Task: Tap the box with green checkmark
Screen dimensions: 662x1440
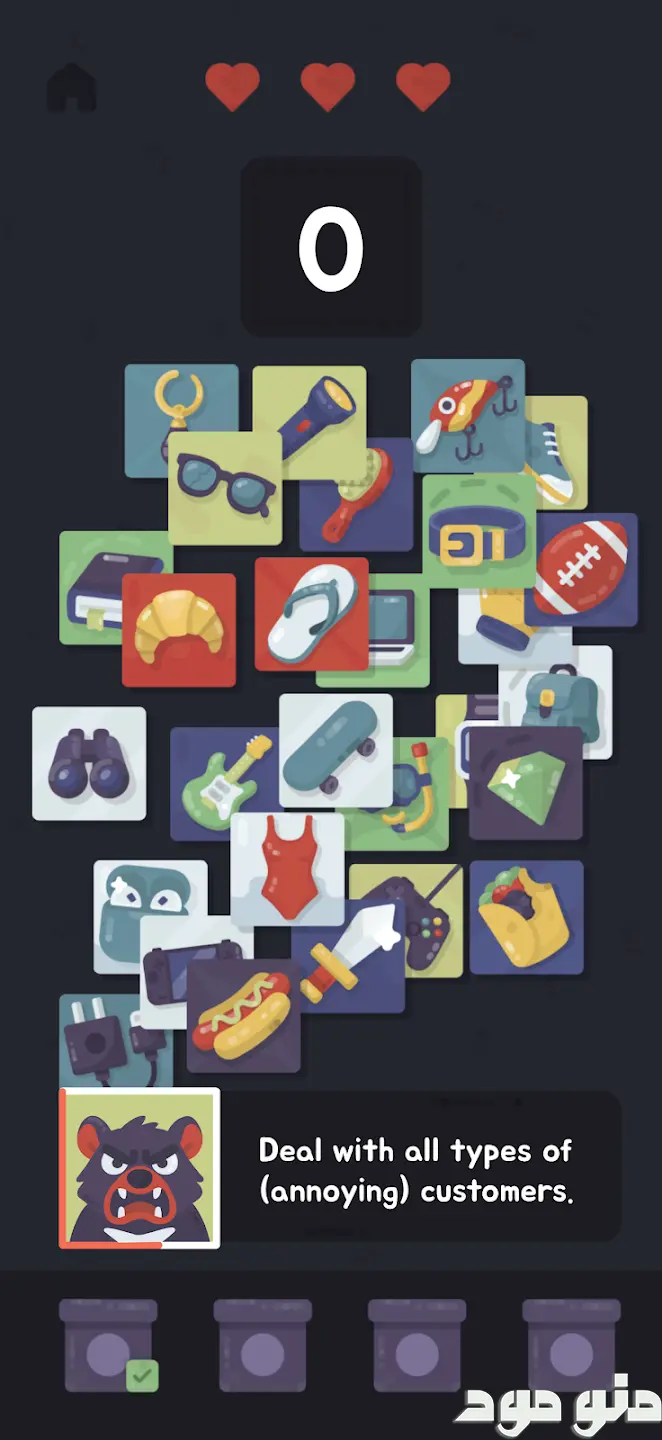Action: (x=108, y=1345)
